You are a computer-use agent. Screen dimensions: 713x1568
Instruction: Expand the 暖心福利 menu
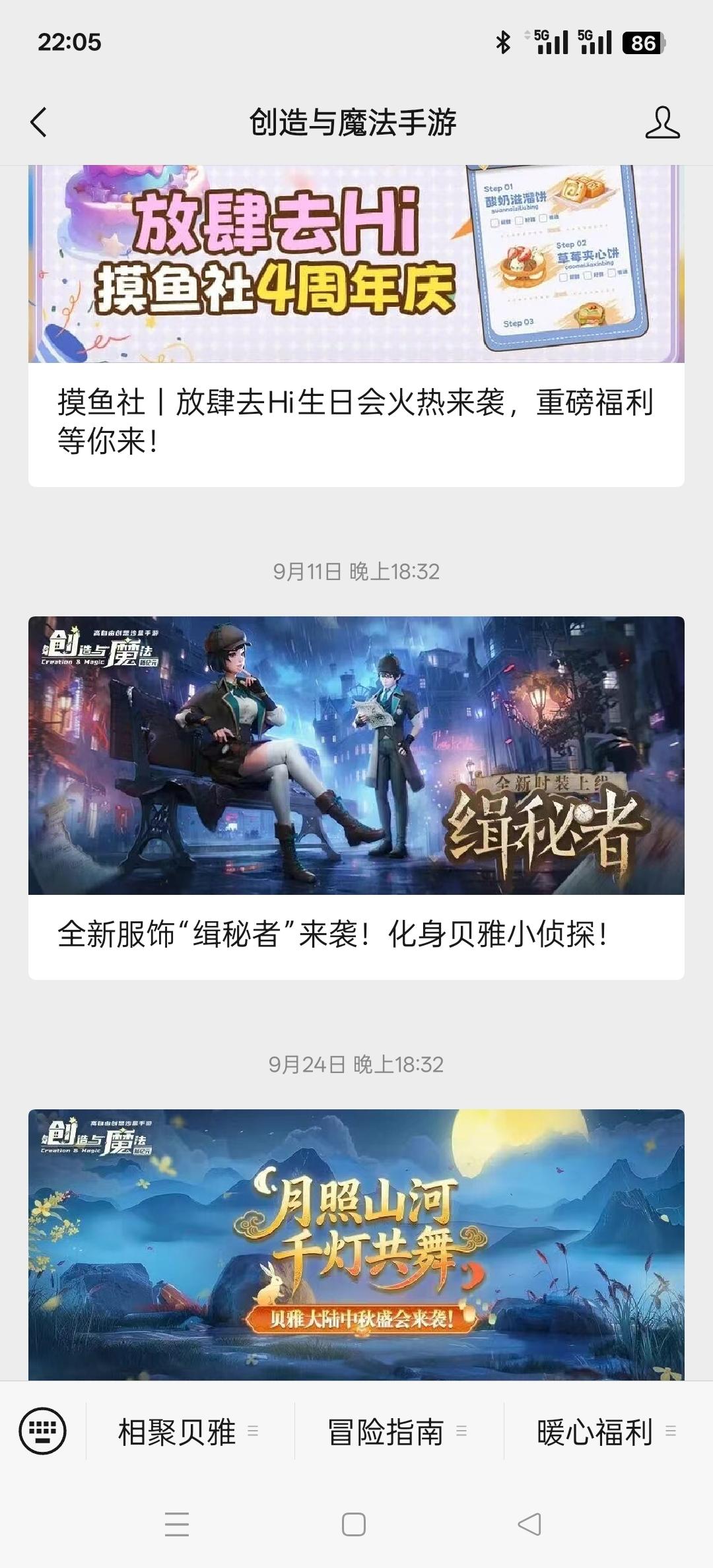point(607,1432)
